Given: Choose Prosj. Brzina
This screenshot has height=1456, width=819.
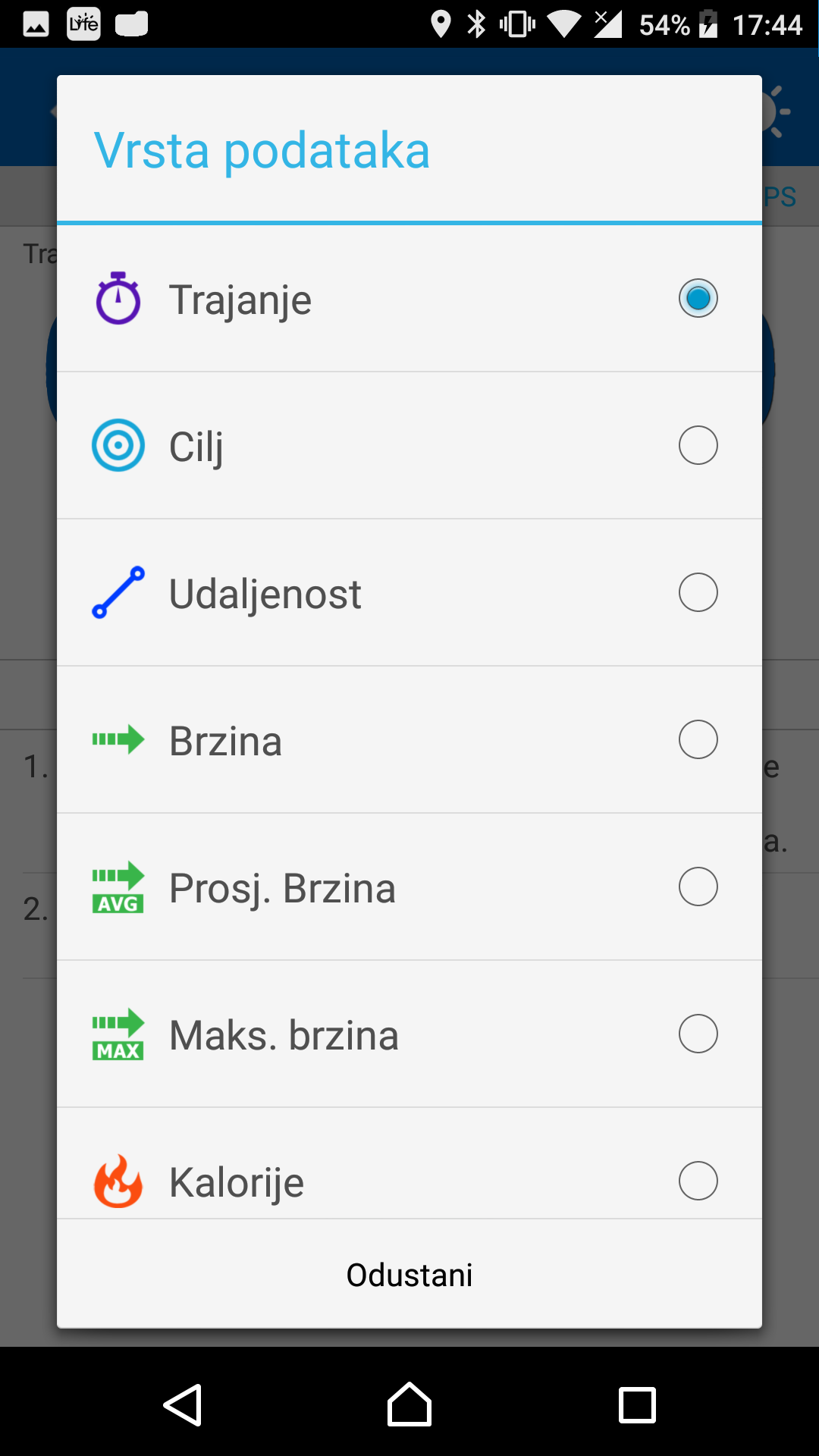Looking at the screenshot, I should pyautogui.click(x=409, y=887).
